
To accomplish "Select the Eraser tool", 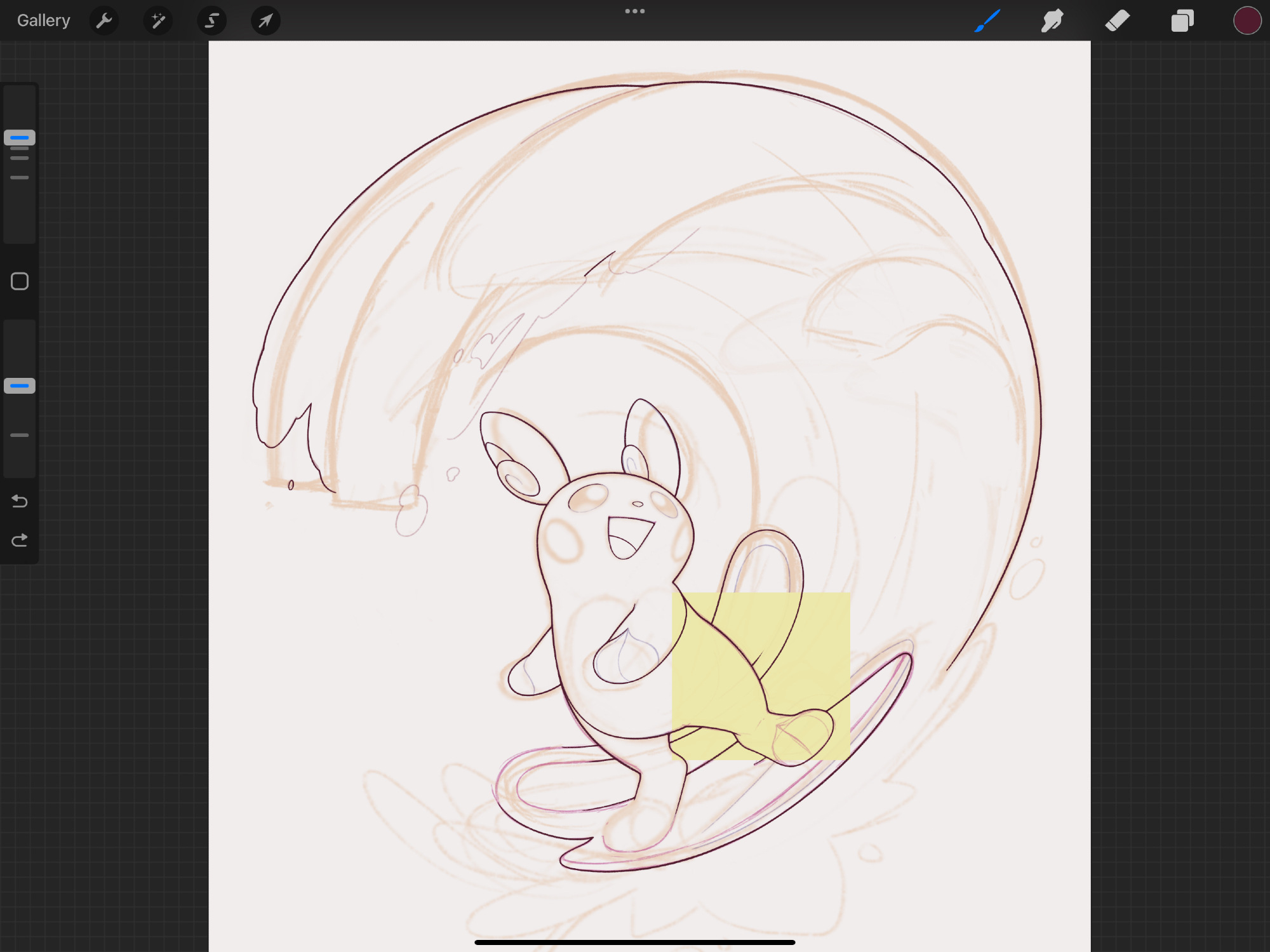I will pyautogui.click(x=1118, y=21).
